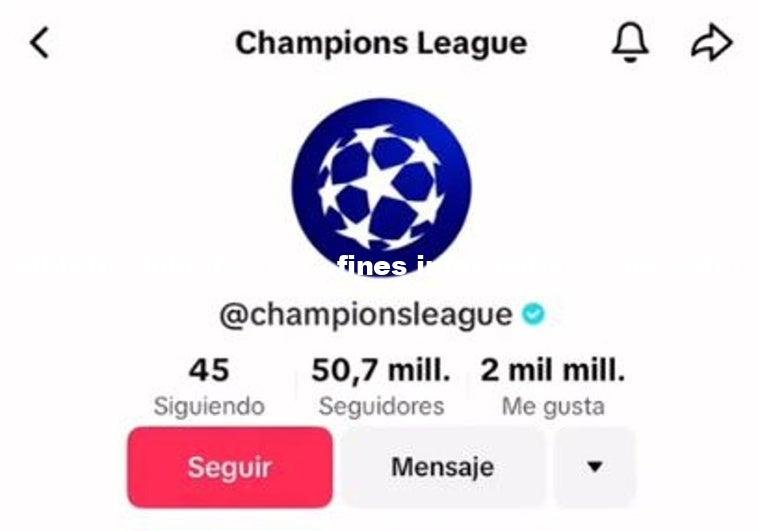Follow the account with the Seguir button
This screenshot has height=531, width=758.
[x=230, y=467]
